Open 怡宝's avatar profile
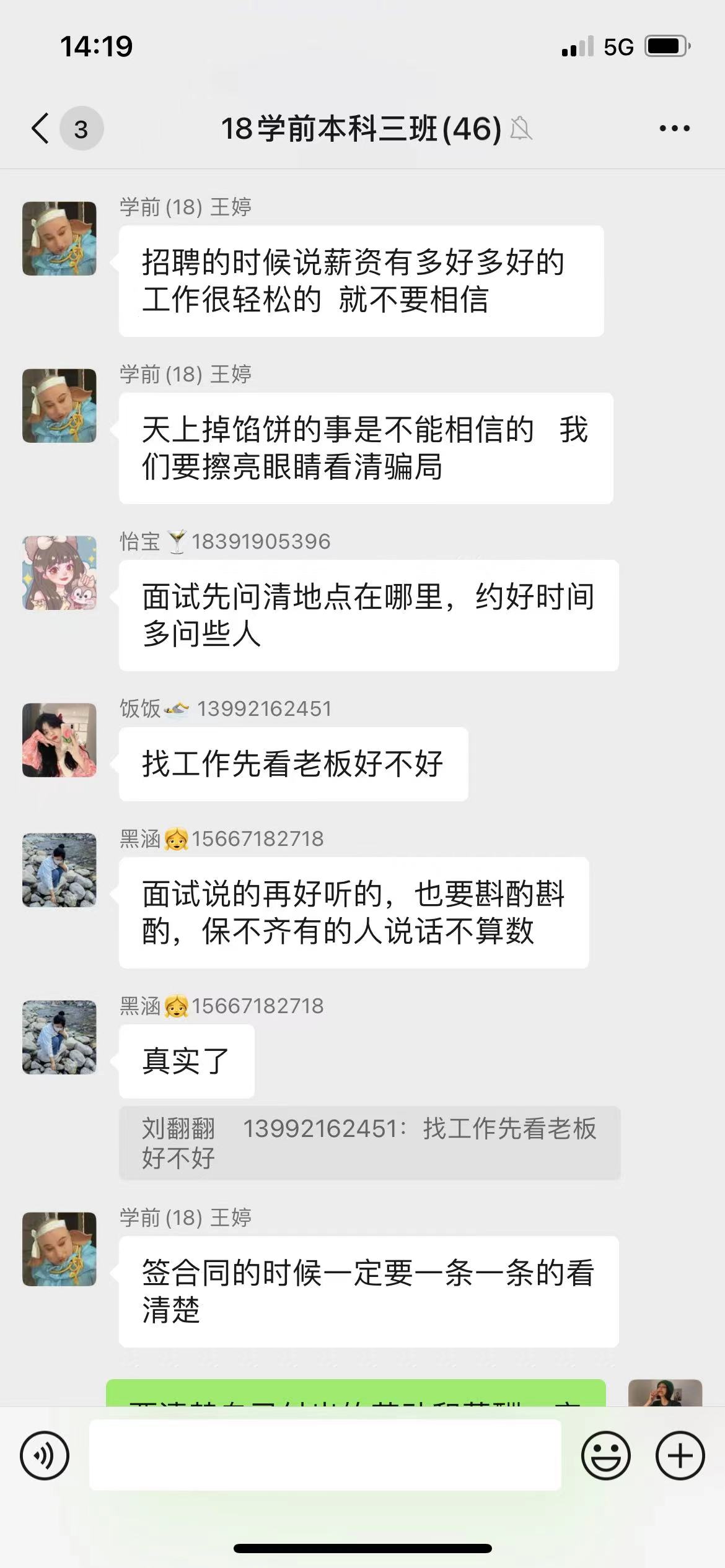Viewport: 725px width, 1568px height. pos(59,573)
